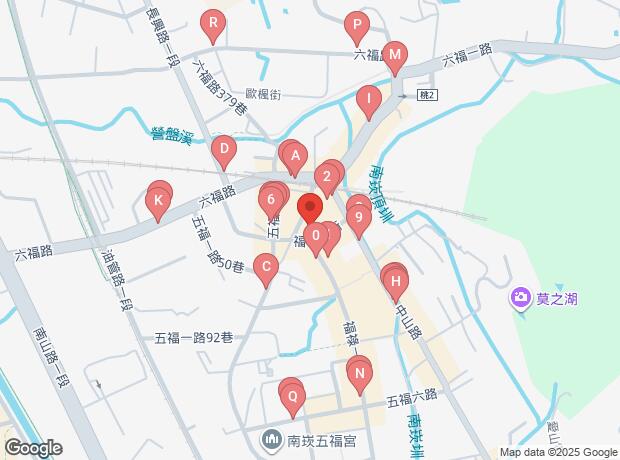Tap the map marker labeled M
This screenshot has width=620, height=460.
(x=395, y=55)
